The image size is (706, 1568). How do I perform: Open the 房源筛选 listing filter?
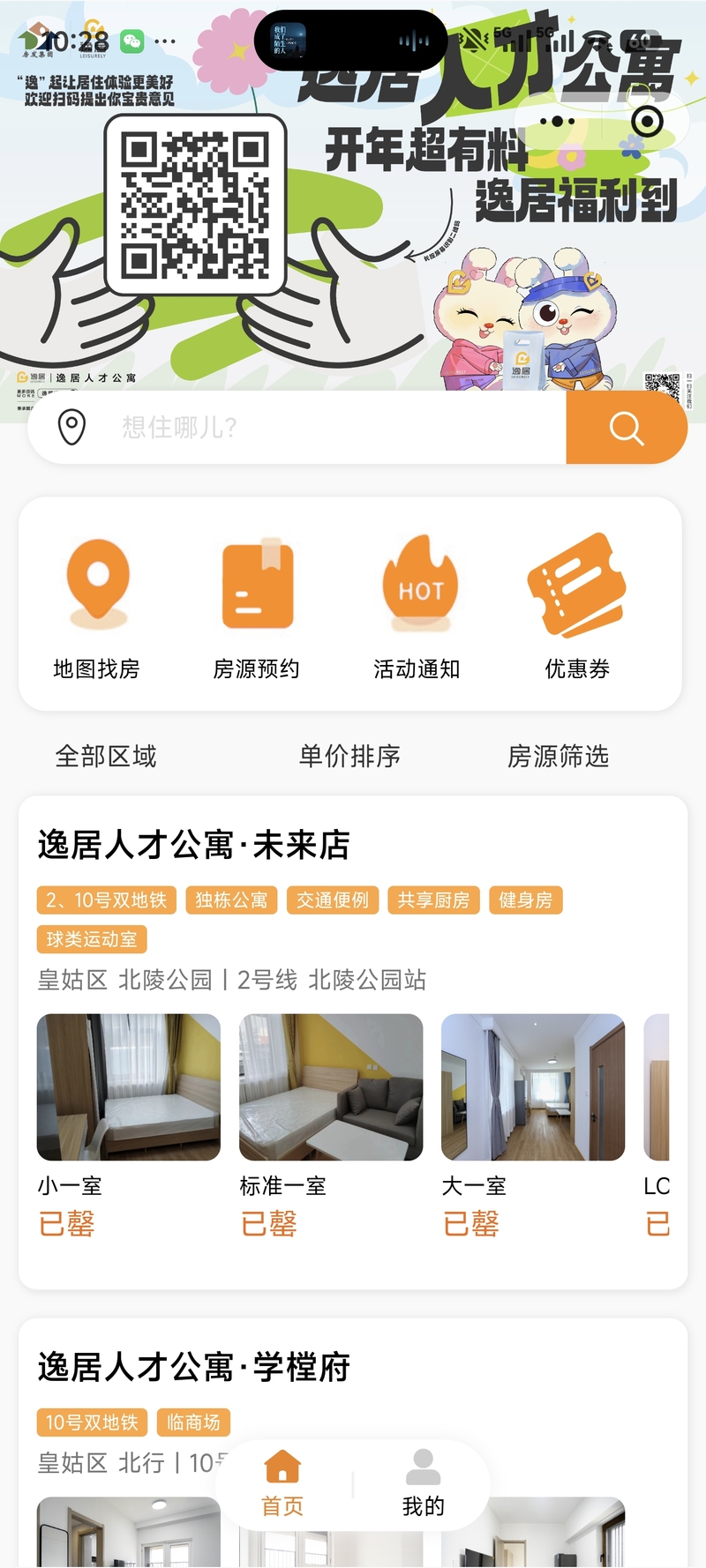click(558, 756)
